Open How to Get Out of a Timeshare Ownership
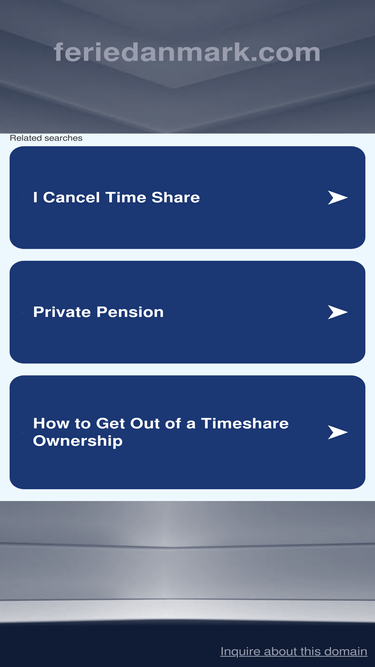 pyautogui.click(x=187, y=432)
